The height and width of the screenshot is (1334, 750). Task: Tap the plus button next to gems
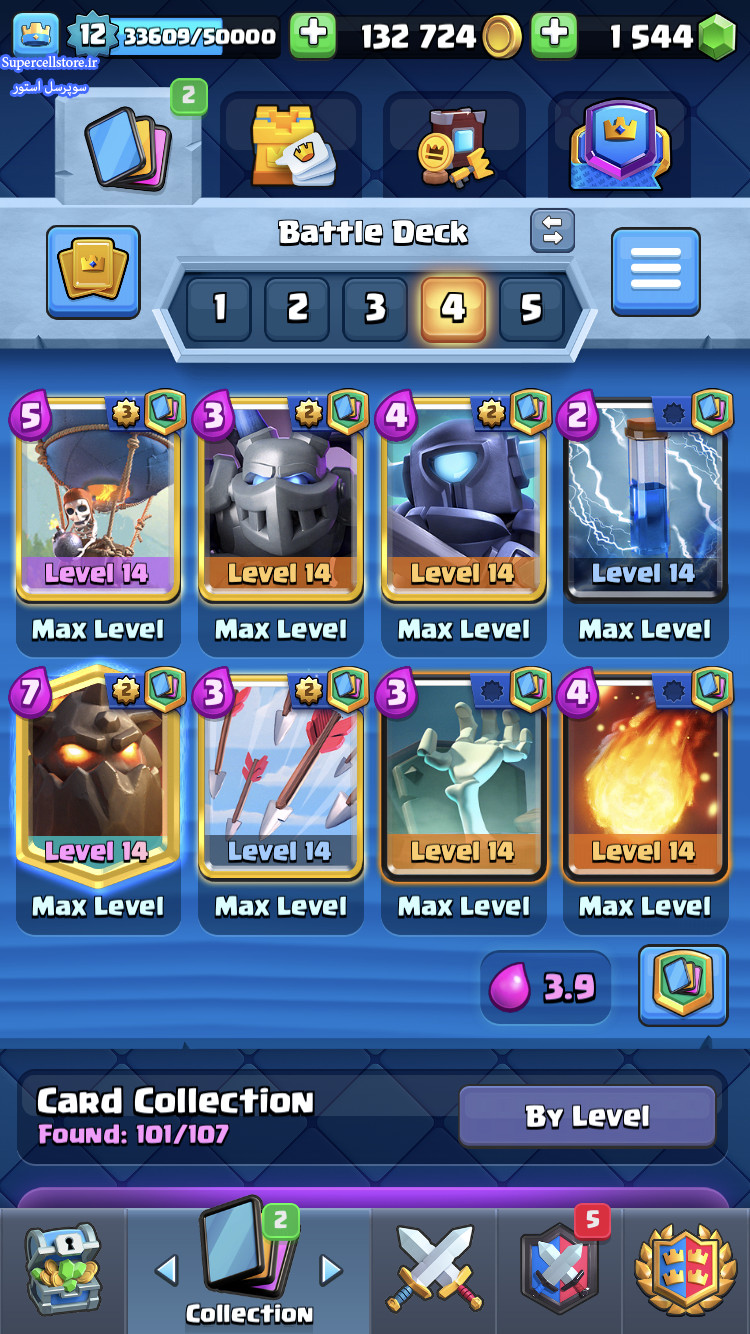pos(554,36)
